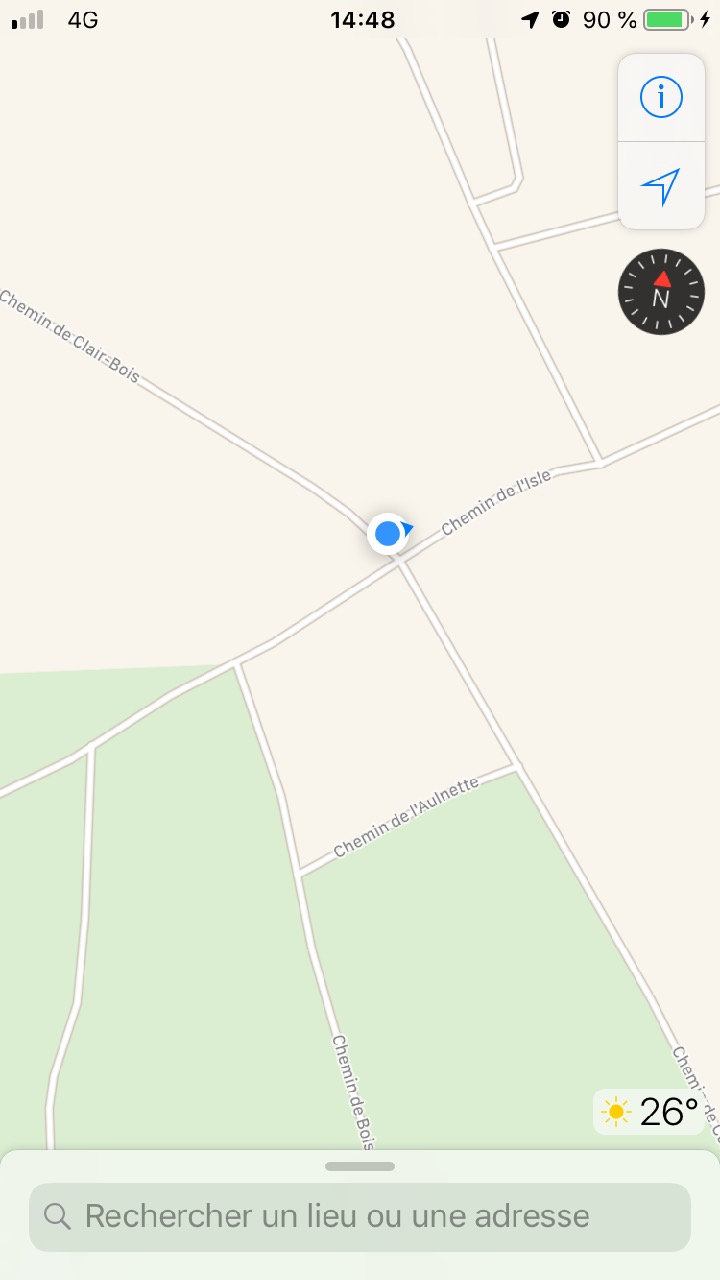Tap the blue current location dot
The image size is (720, 1280).
click(x=388, y=534)
